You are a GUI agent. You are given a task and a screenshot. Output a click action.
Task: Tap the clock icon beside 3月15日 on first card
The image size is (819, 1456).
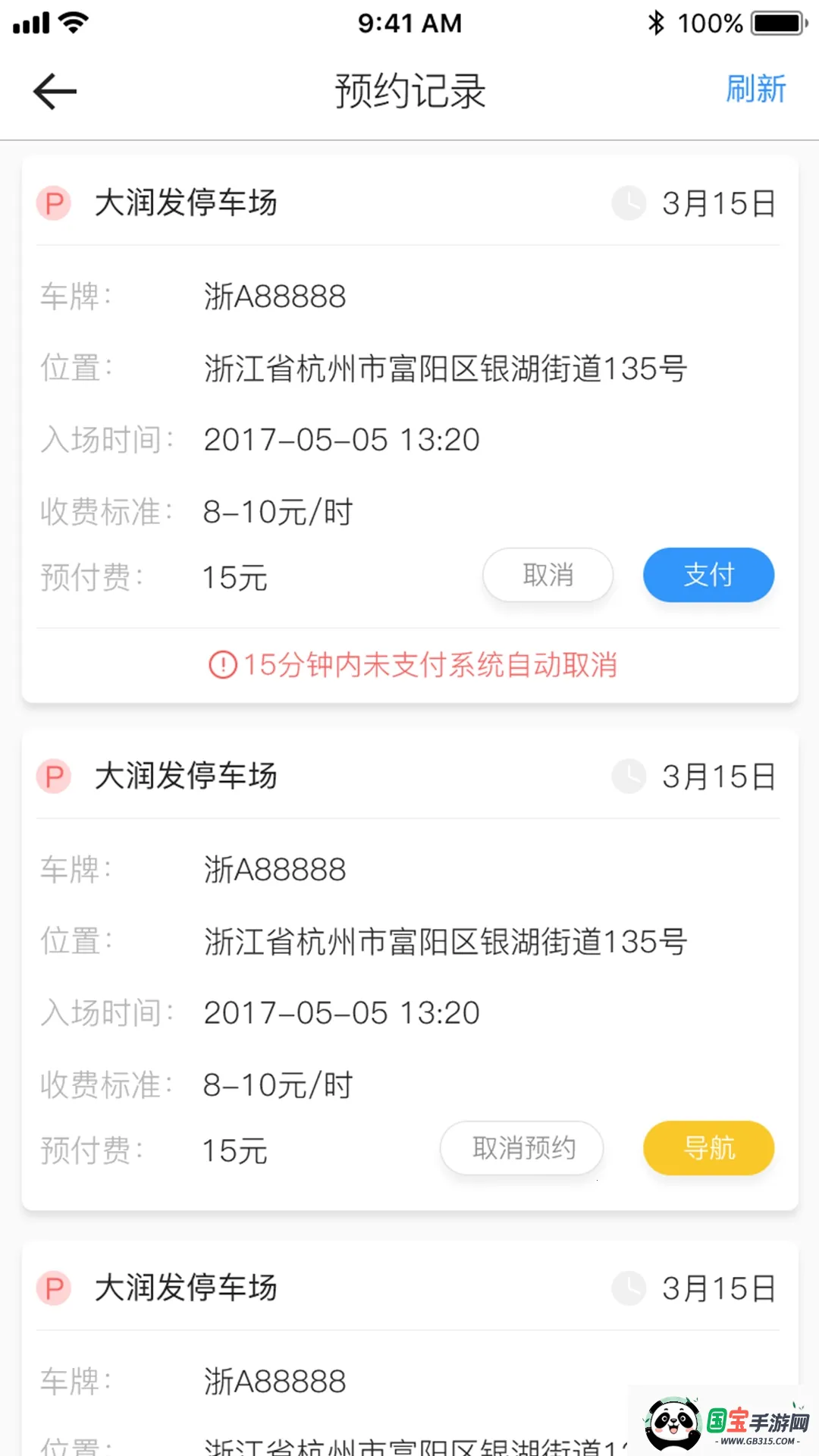pyautogui.click(x=628, y=203)
